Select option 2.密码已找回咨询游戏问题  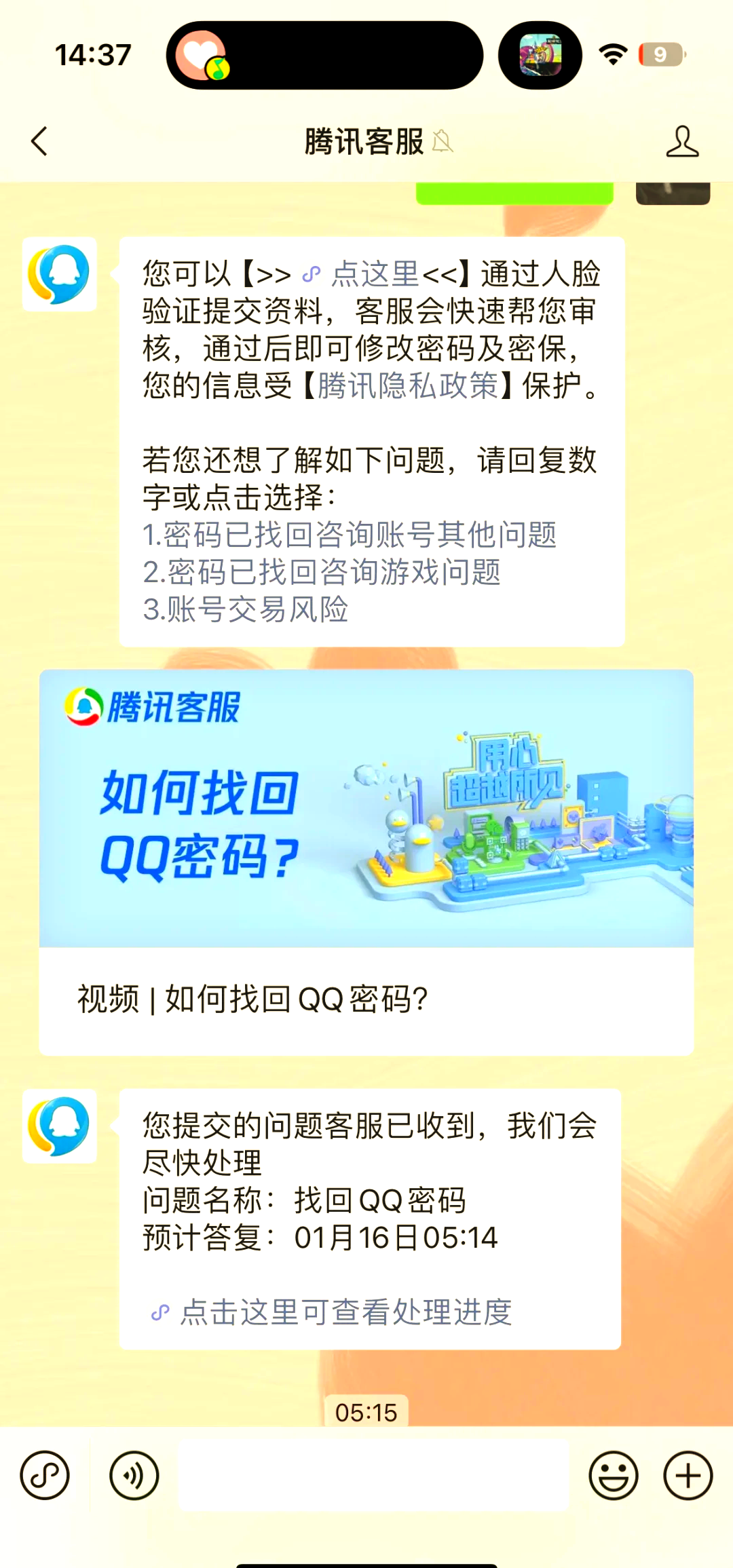322,573
